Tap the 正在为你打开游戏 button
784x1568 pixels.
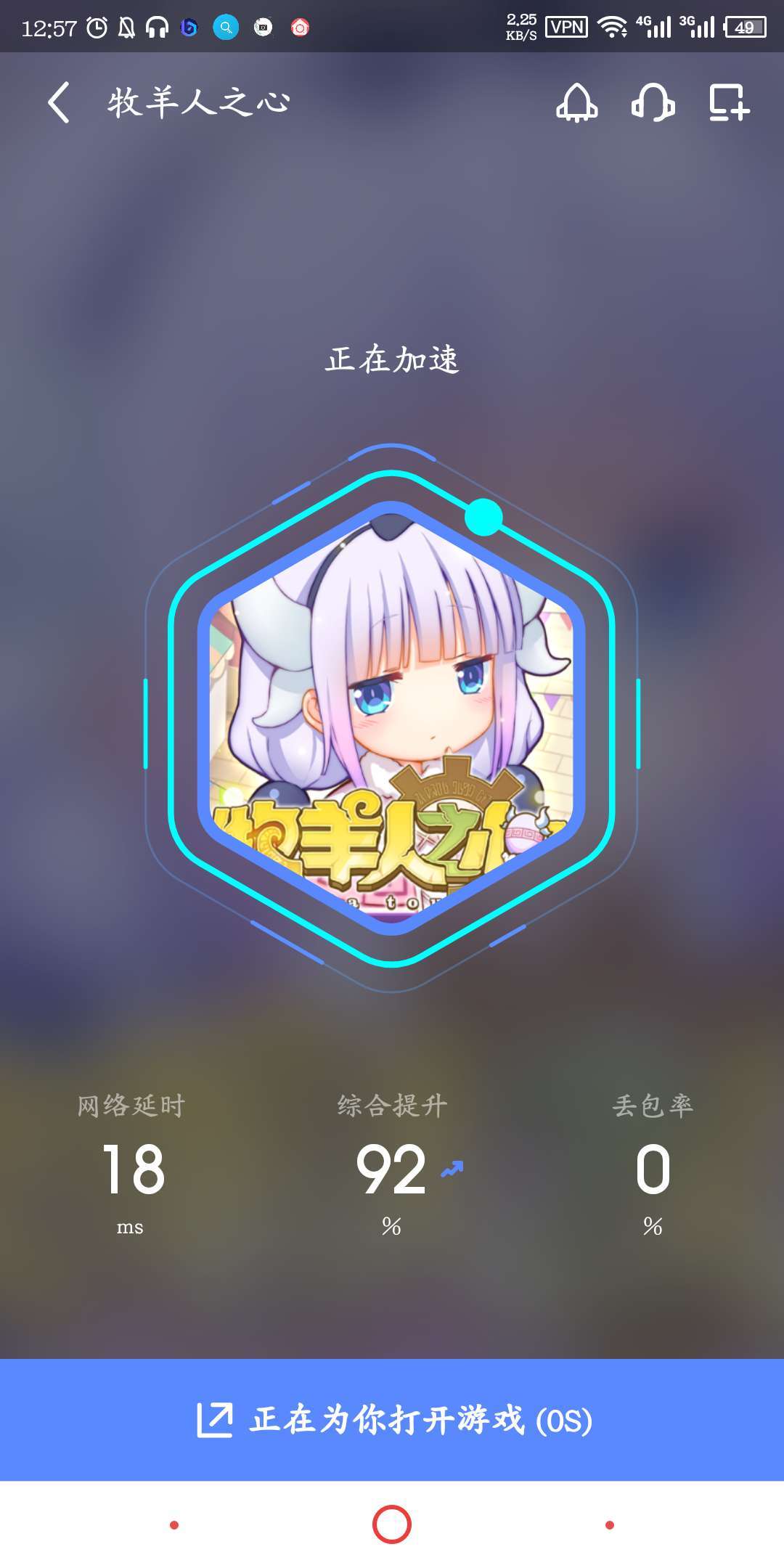tap(392, 1419)
